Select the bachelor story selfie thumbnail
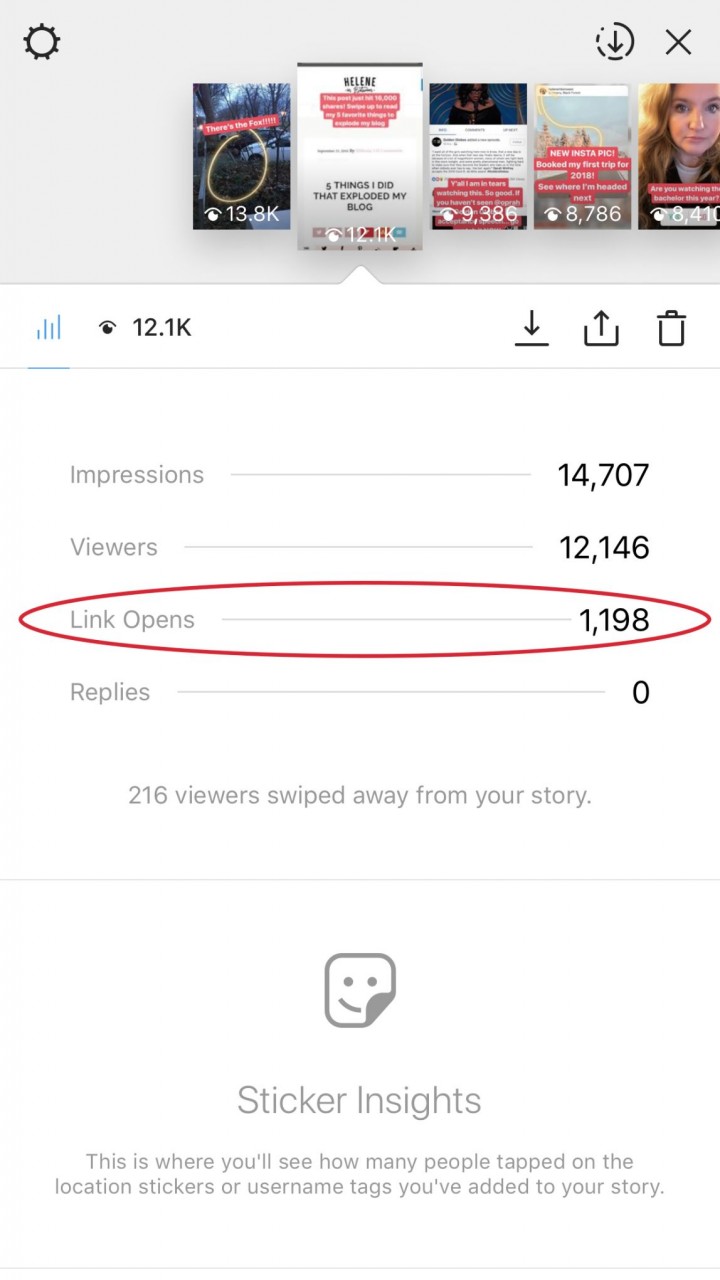 (x=679, y=157)
